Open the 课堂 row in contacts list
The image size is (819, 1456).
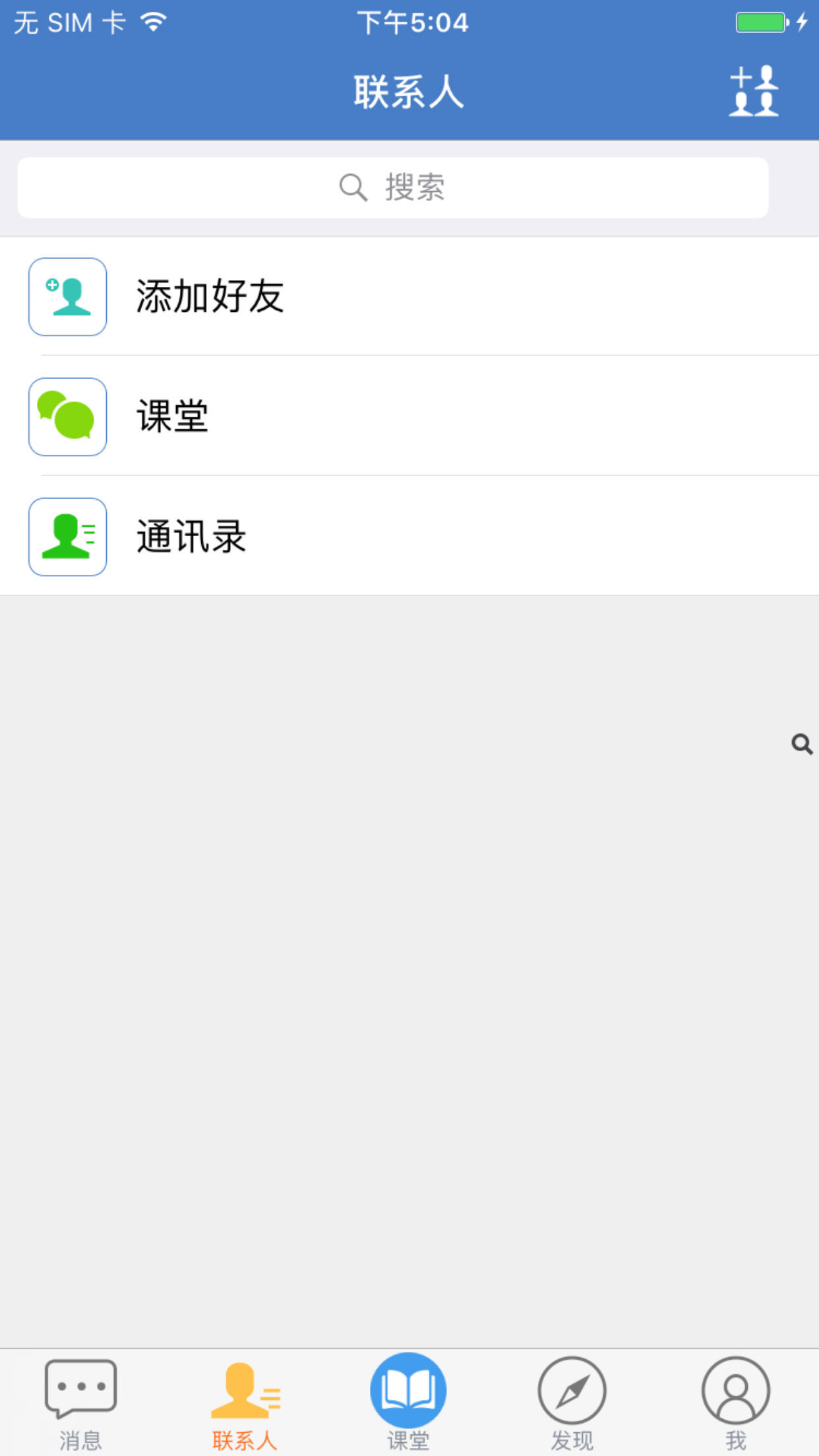click(409, 417)
